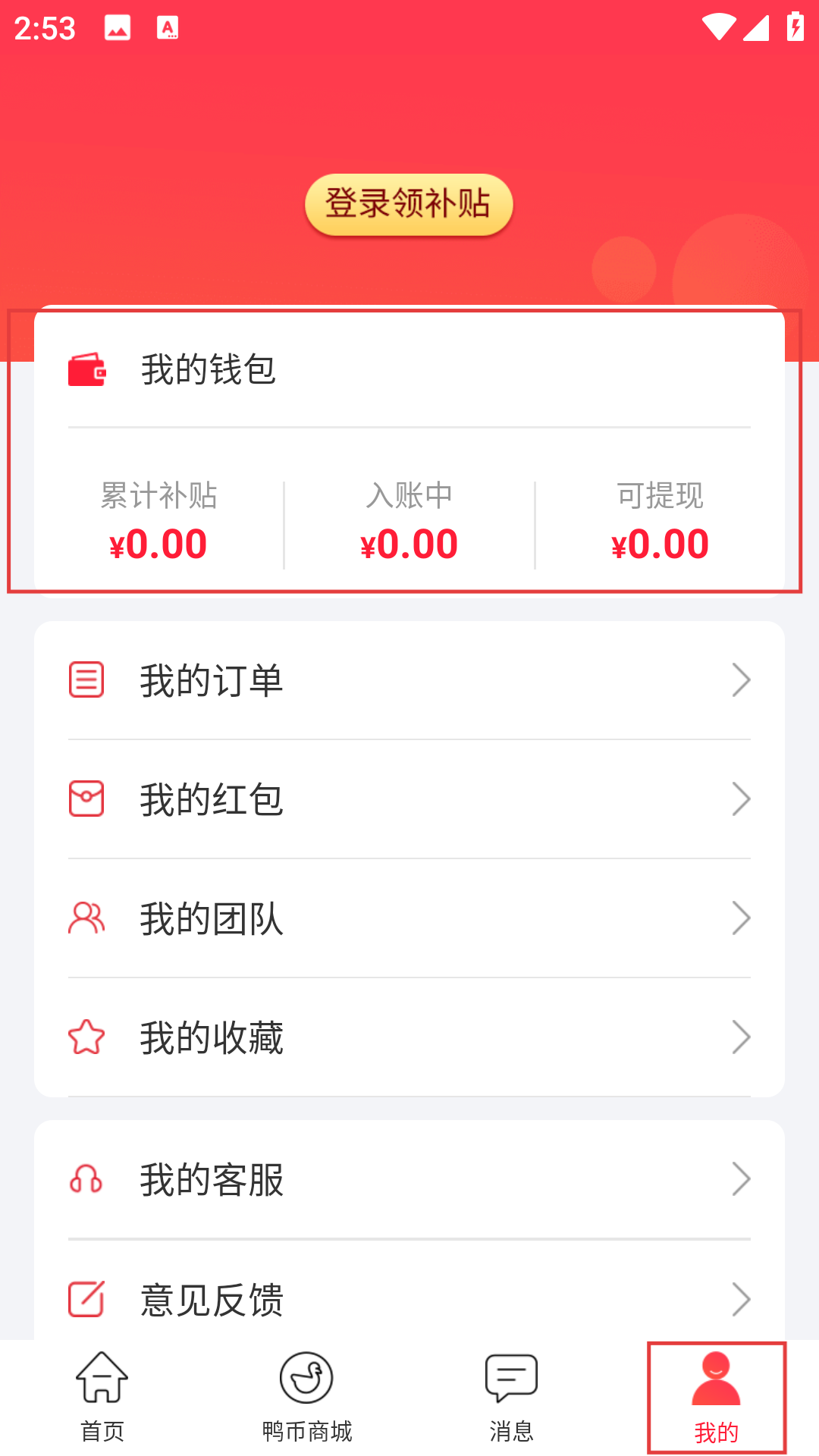819x1456 pixels.
Task: Switch to the 消息 messages tab
Action: click(512, 1398)
